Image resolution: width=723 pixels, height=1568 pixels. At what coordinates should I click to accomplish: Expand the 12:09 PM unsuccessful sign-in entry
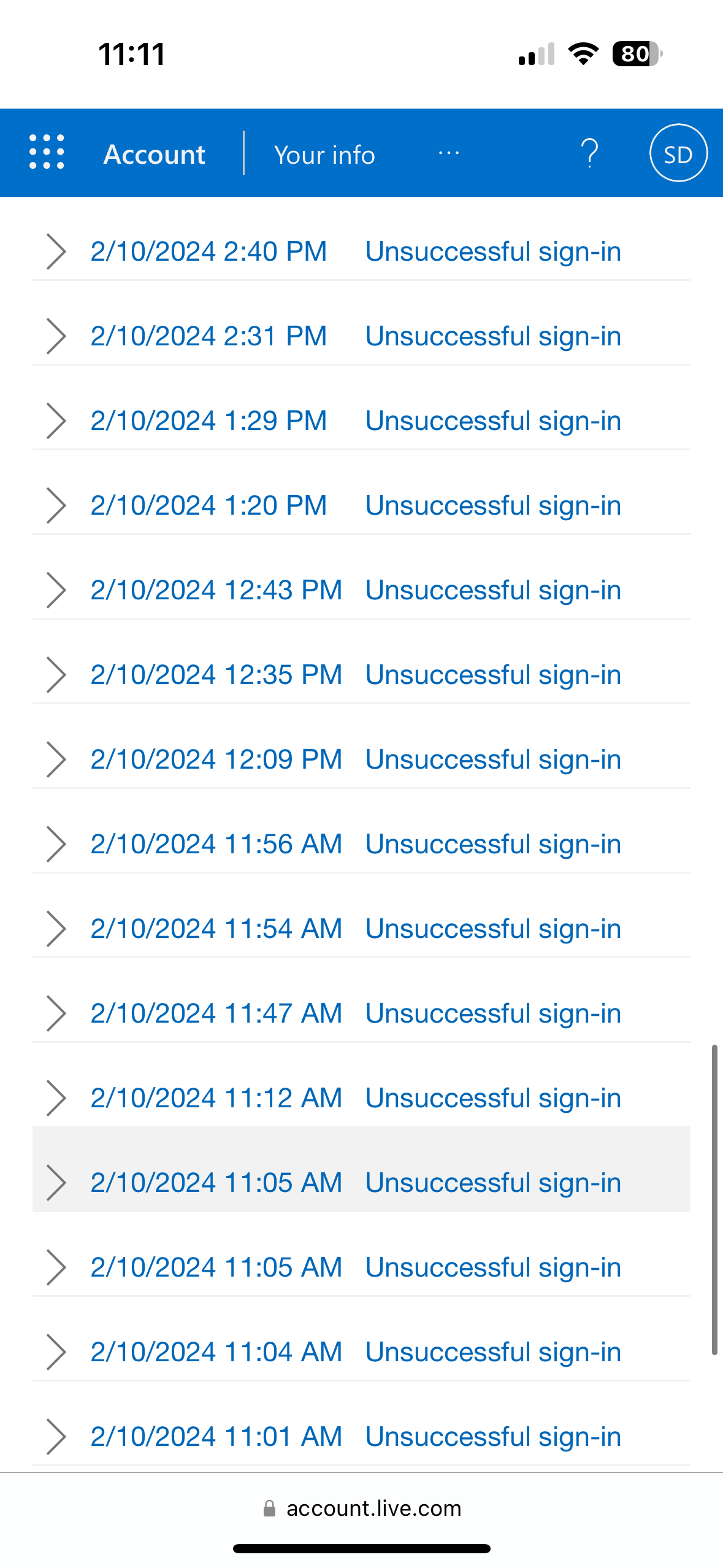361,759
